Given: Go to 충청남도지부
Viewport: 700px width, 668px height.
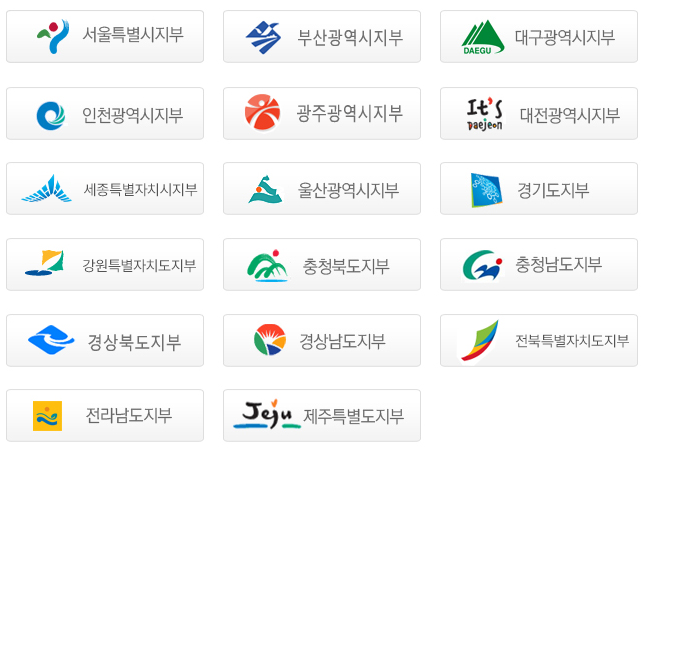Looking at the screenshot, I should tap(539, 264).
